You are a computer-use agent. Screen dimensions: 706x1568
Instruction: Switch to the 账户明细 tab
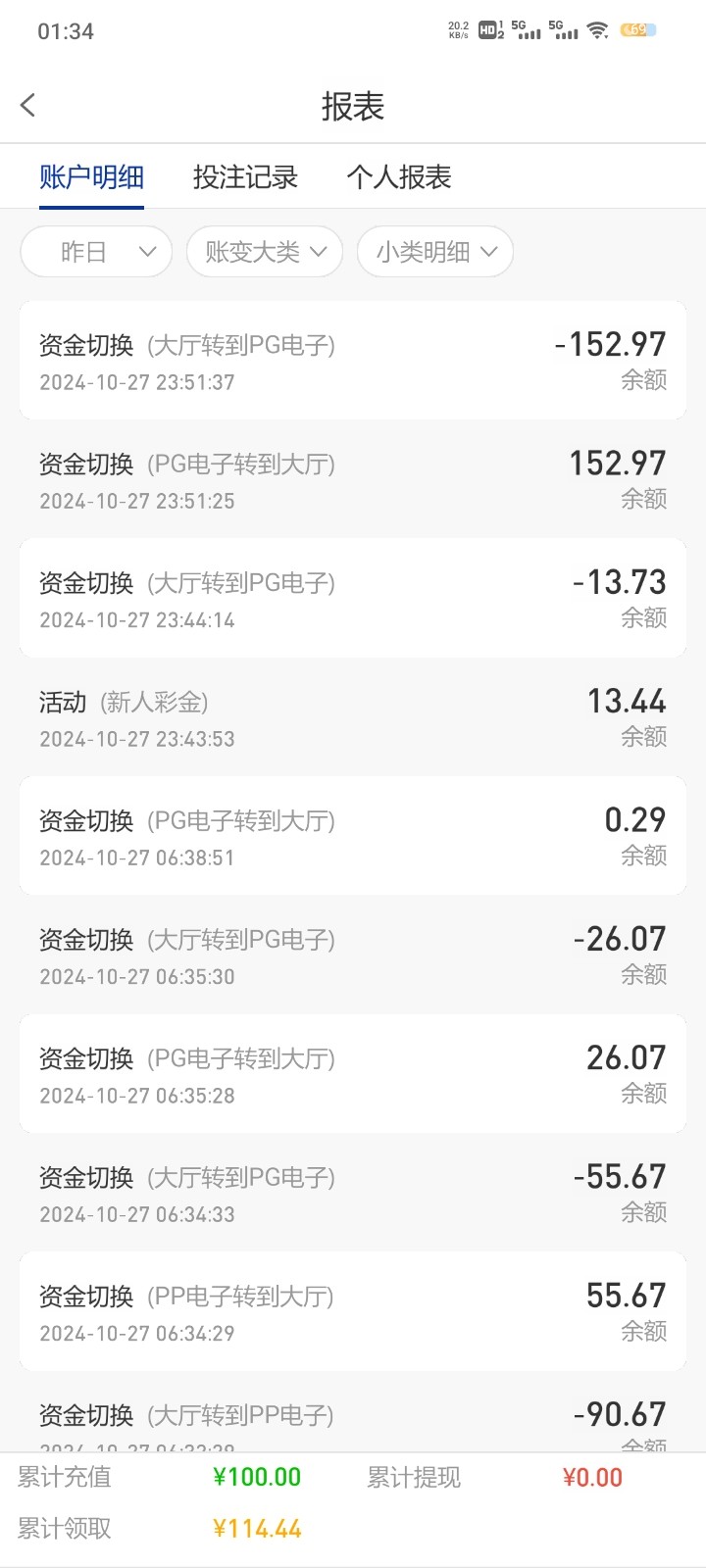[91, 177]
